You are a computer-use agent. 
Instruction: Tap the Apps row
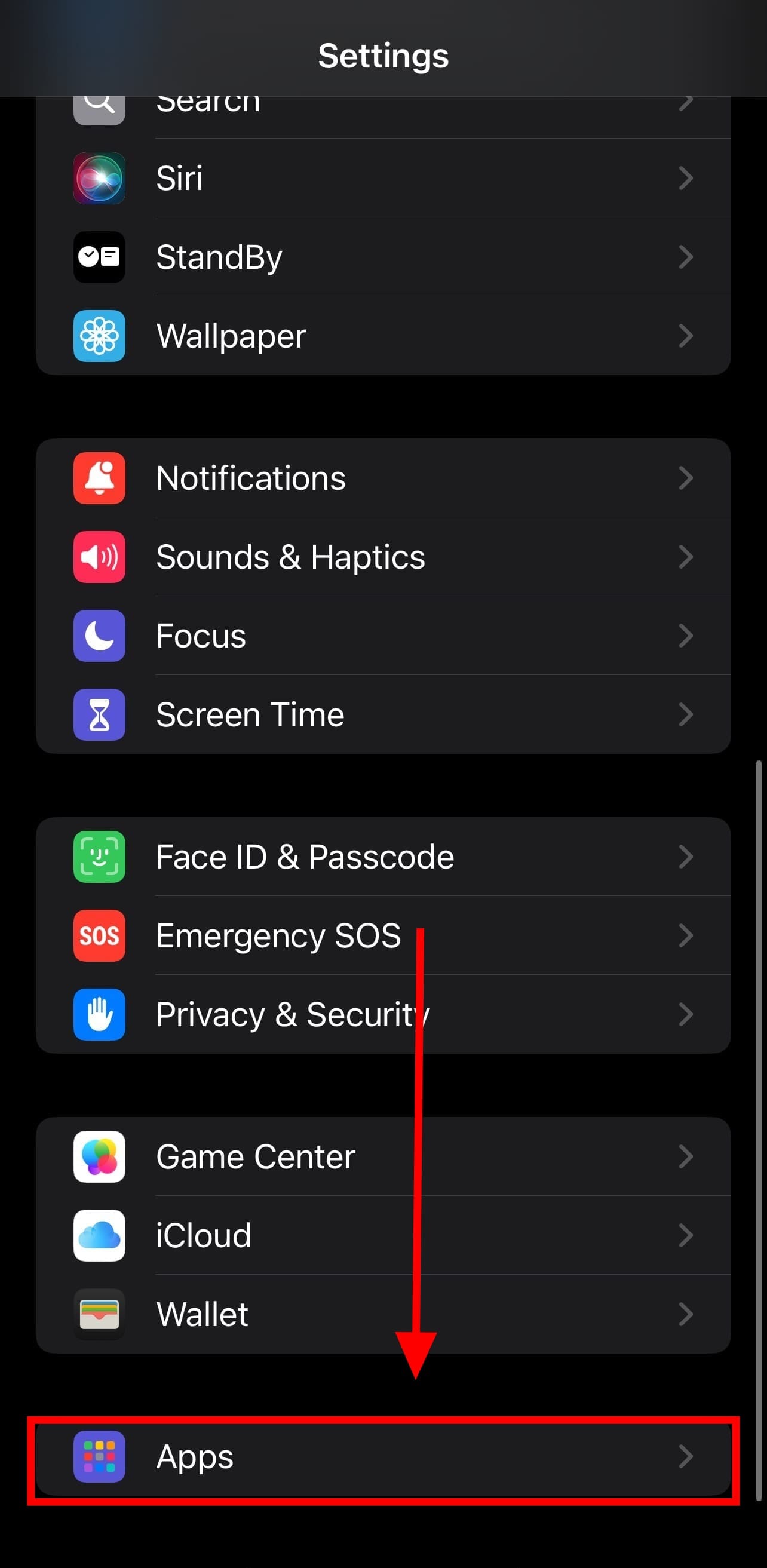[x=382, y=1457]
